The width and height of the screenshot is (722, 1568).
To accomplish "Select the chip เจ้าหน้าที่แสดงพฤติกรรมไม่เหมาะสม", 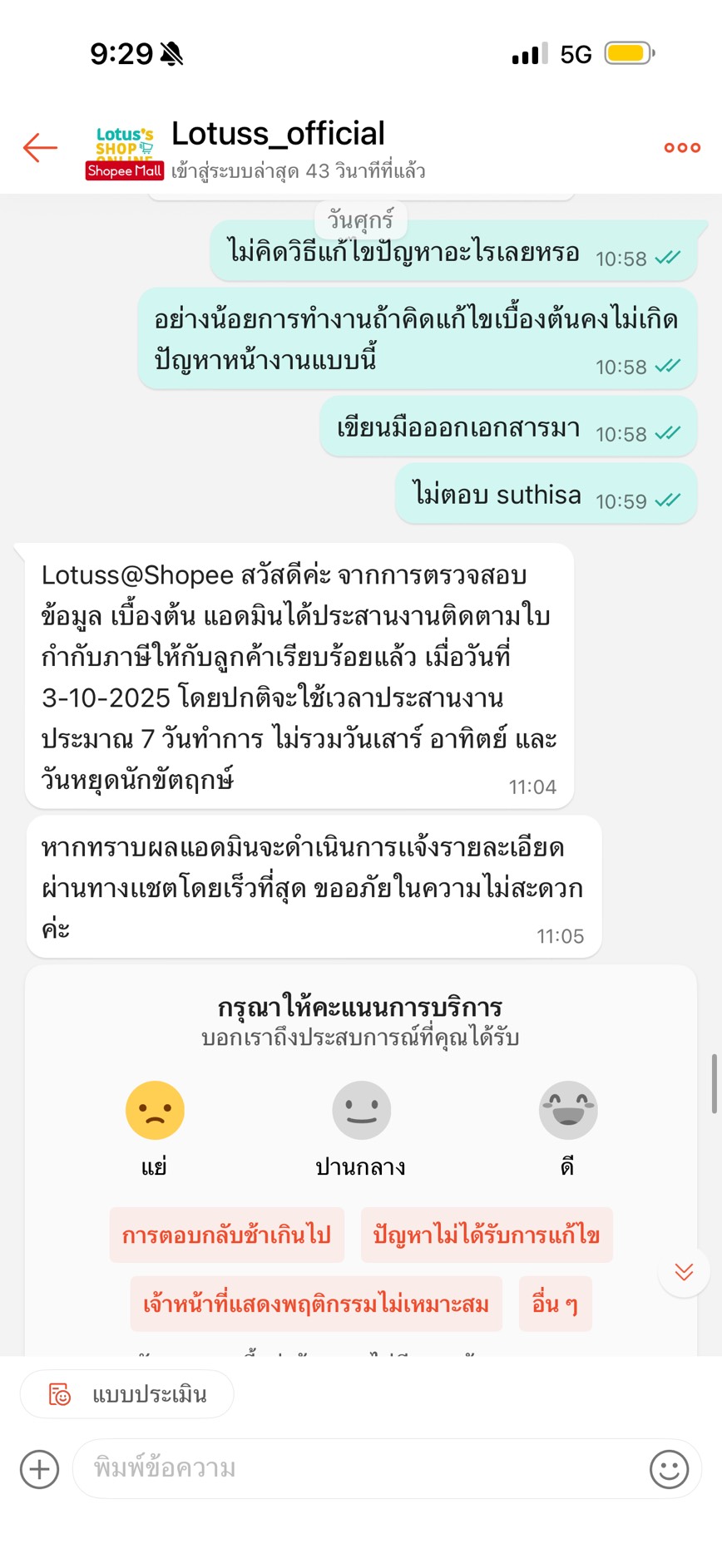I will 316,1304.
